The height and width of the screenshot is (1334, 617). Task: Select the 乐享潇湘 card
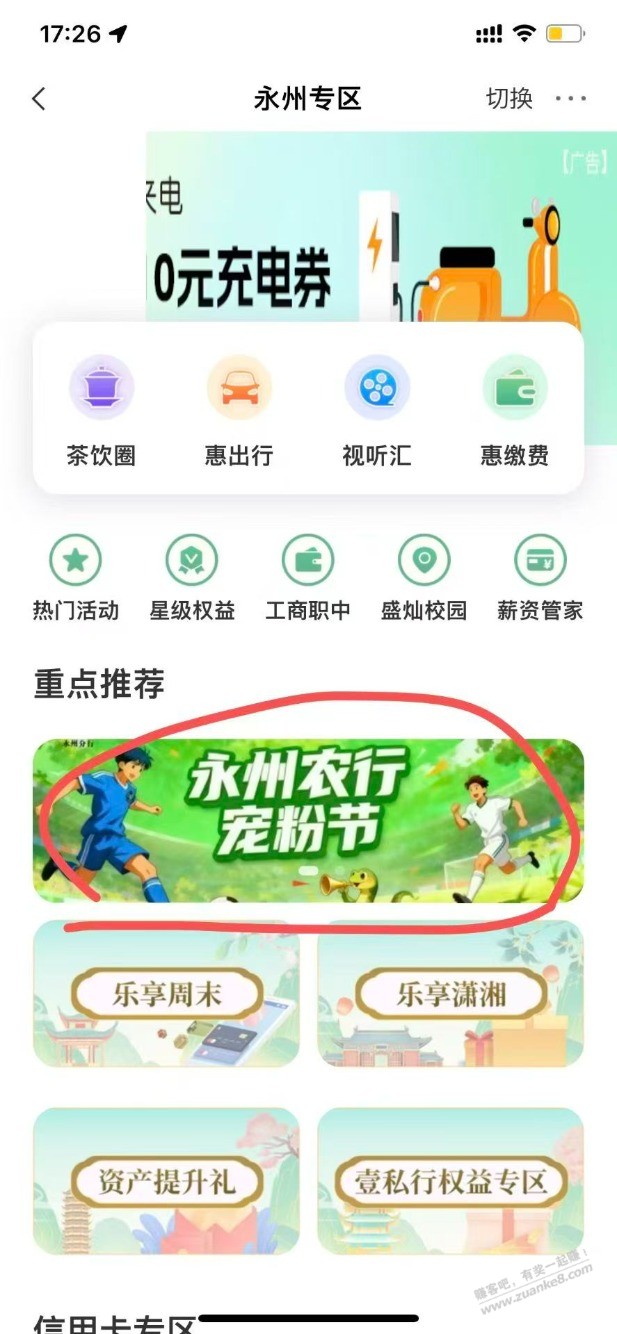(450, 994)
